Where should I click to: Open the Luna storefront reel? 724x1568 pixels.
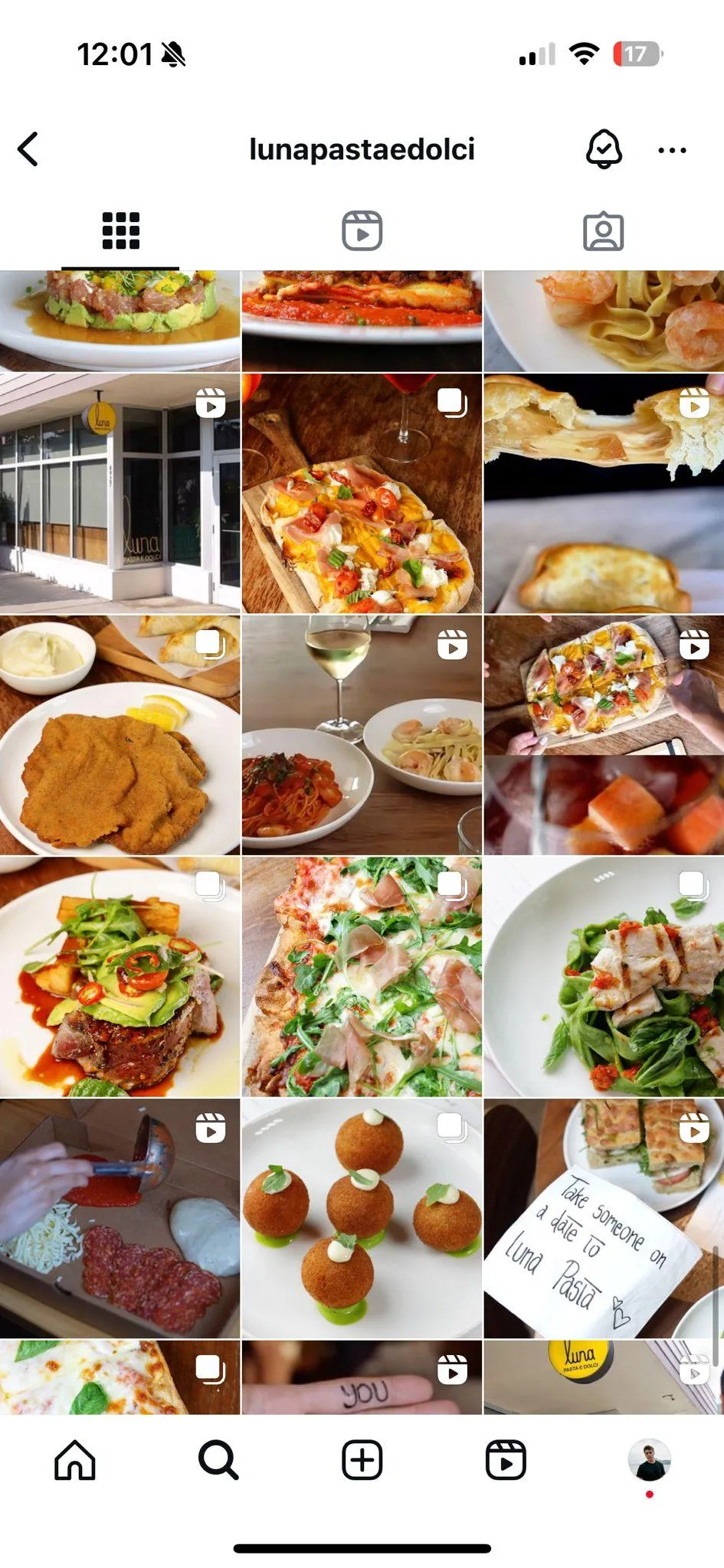point(120,493)
